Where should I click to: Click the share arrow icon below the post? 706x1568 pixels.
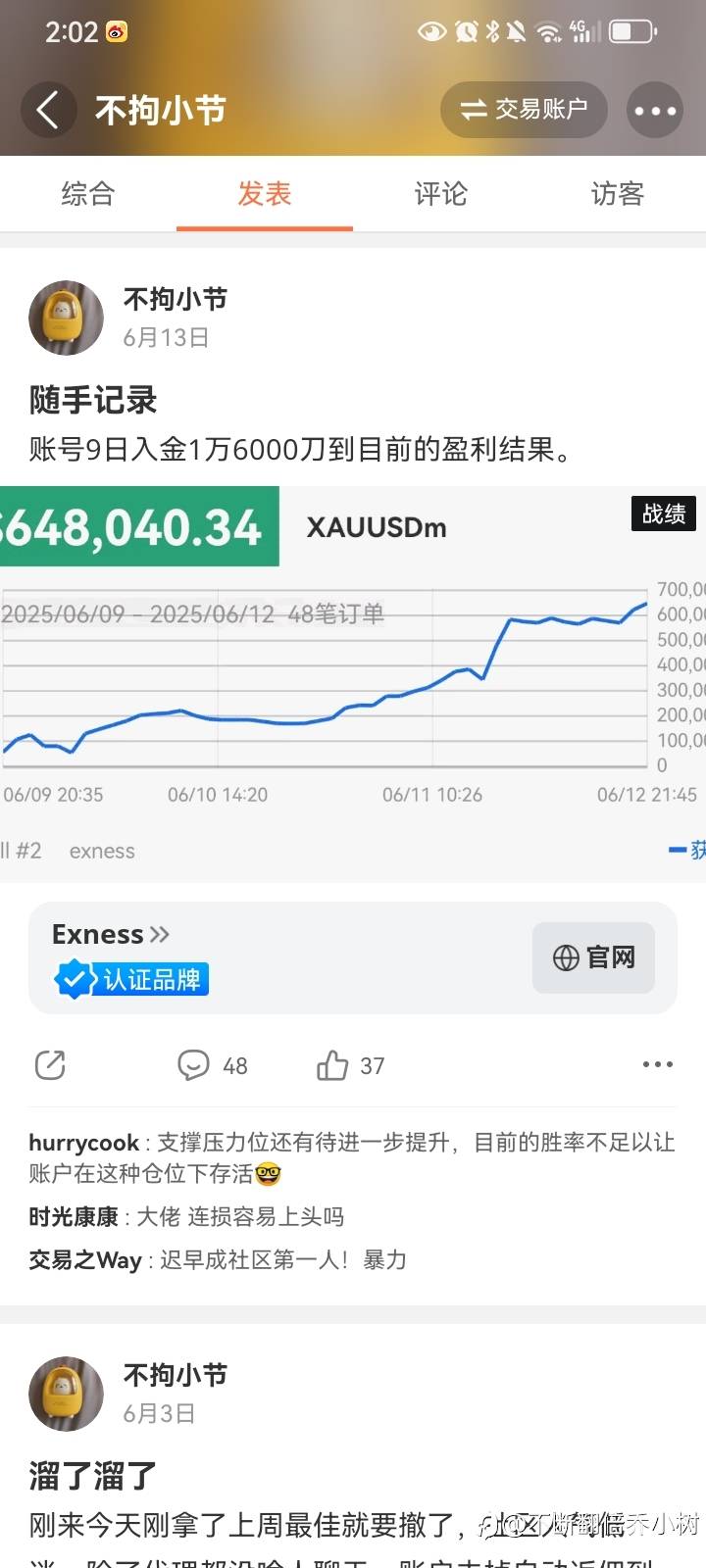coord(50,1065)
